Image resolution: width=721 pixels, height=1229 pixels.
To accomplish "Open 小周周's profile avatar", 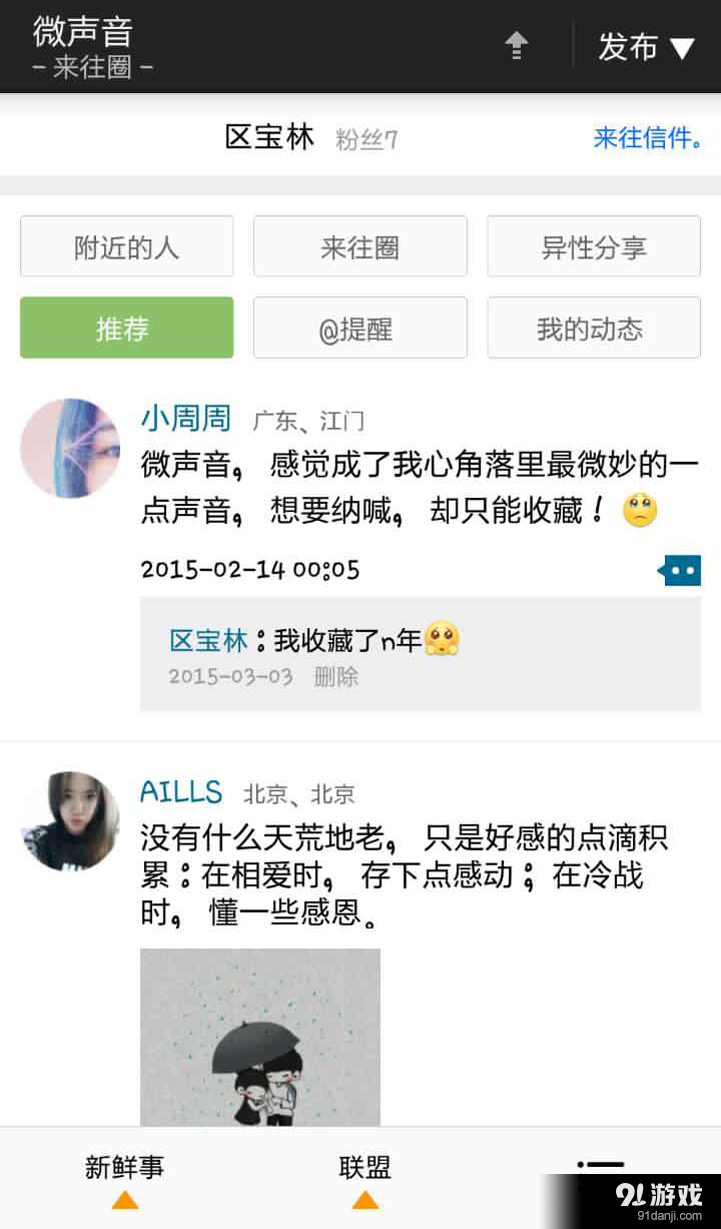I will pyautogui.click(x=70, y=448).
